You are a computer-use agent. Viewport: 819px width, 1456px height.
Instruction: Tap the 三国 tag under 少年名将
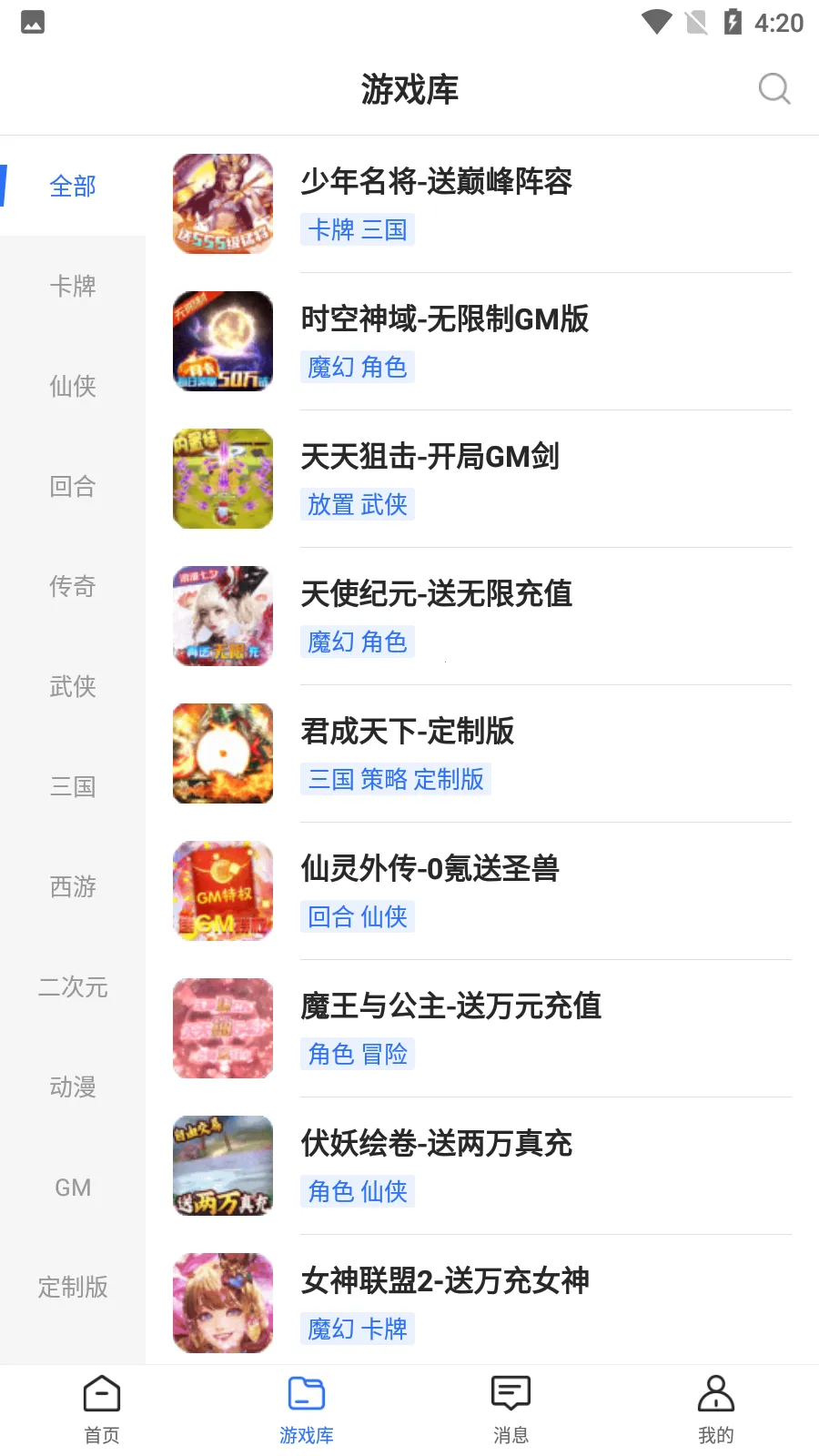(385, 229)
